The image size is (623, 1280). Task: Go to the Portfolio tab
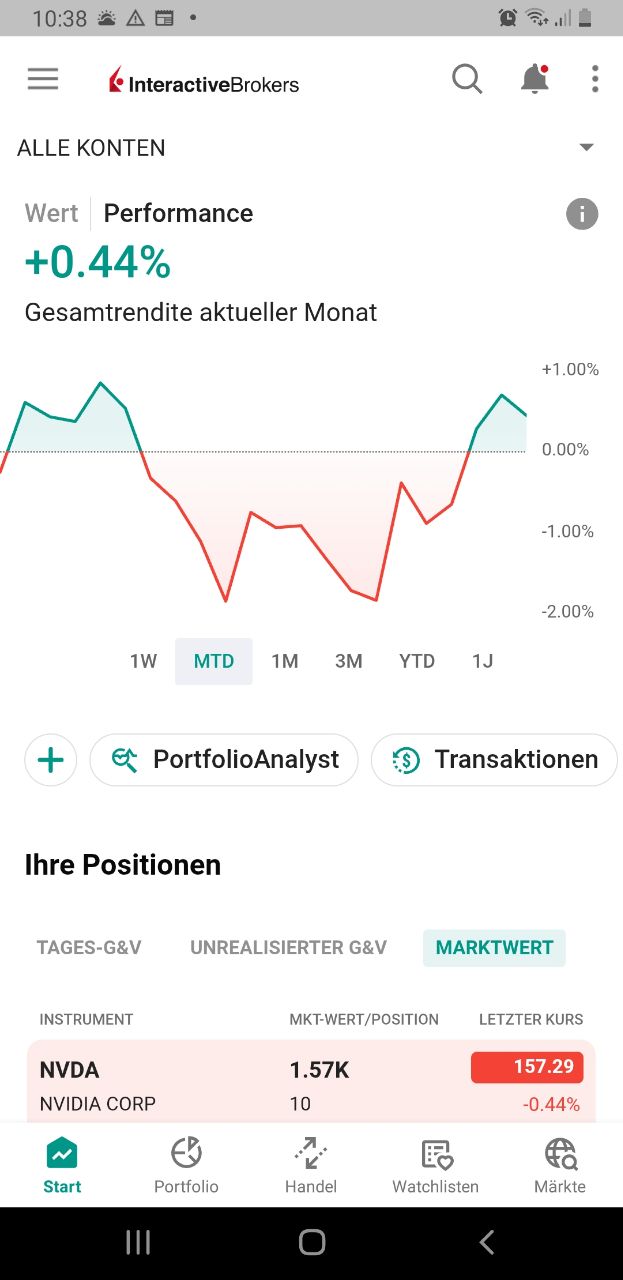(186, 1166)
